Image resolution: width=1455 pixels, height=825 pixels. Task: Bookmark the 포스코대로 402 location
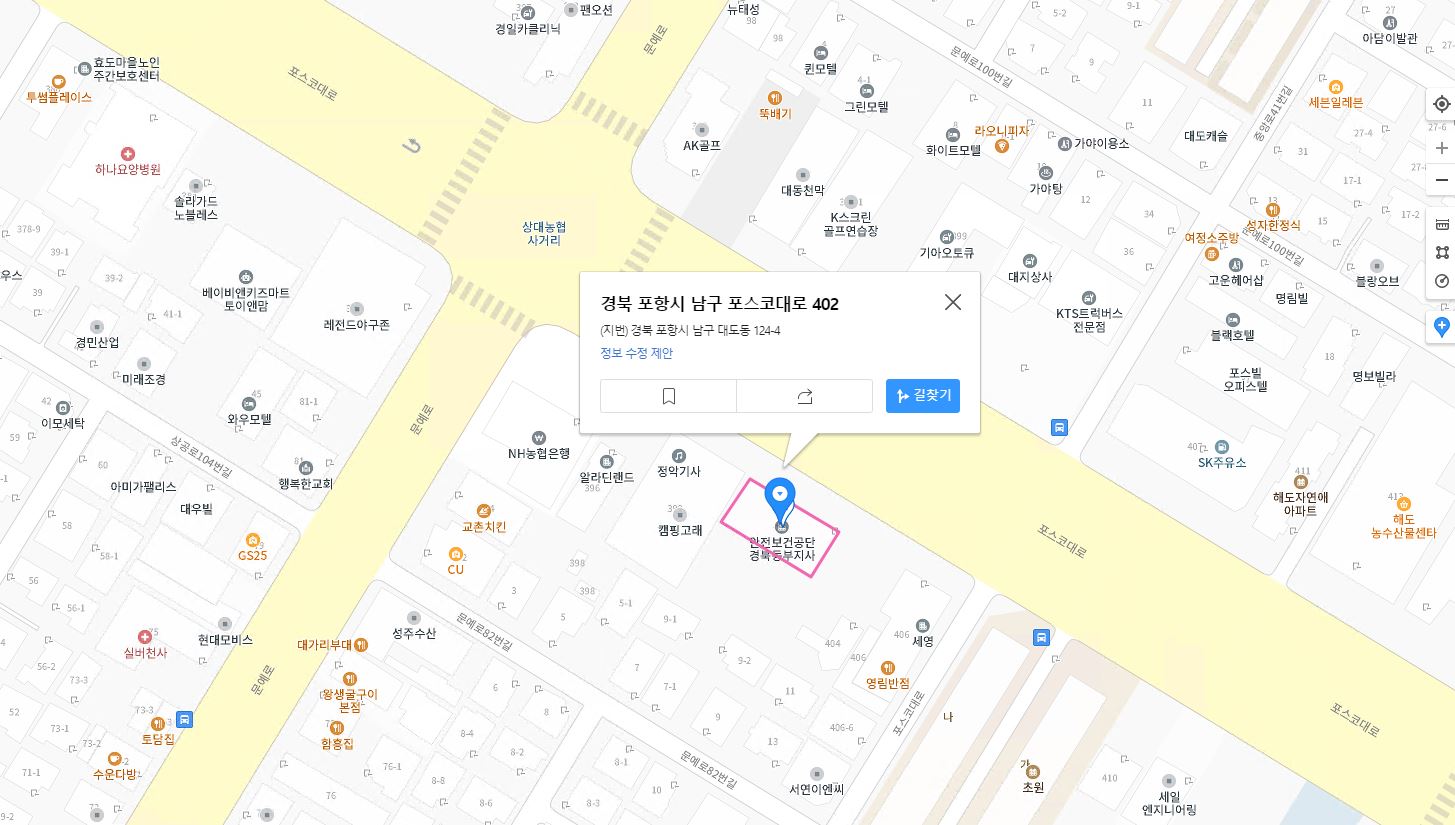(x=668, y=396)
